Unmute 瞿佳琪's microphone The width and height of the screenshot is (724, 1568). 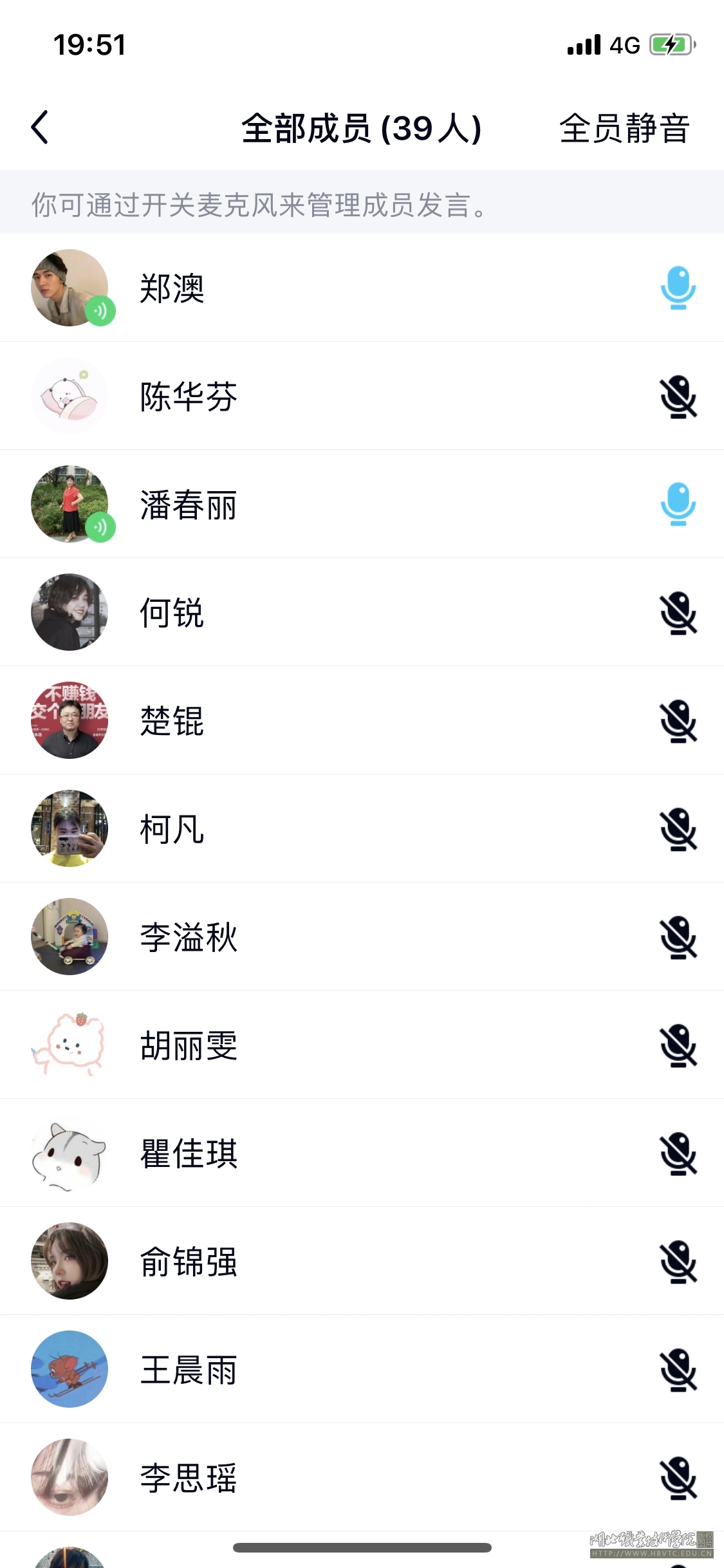click(678, 1153)
